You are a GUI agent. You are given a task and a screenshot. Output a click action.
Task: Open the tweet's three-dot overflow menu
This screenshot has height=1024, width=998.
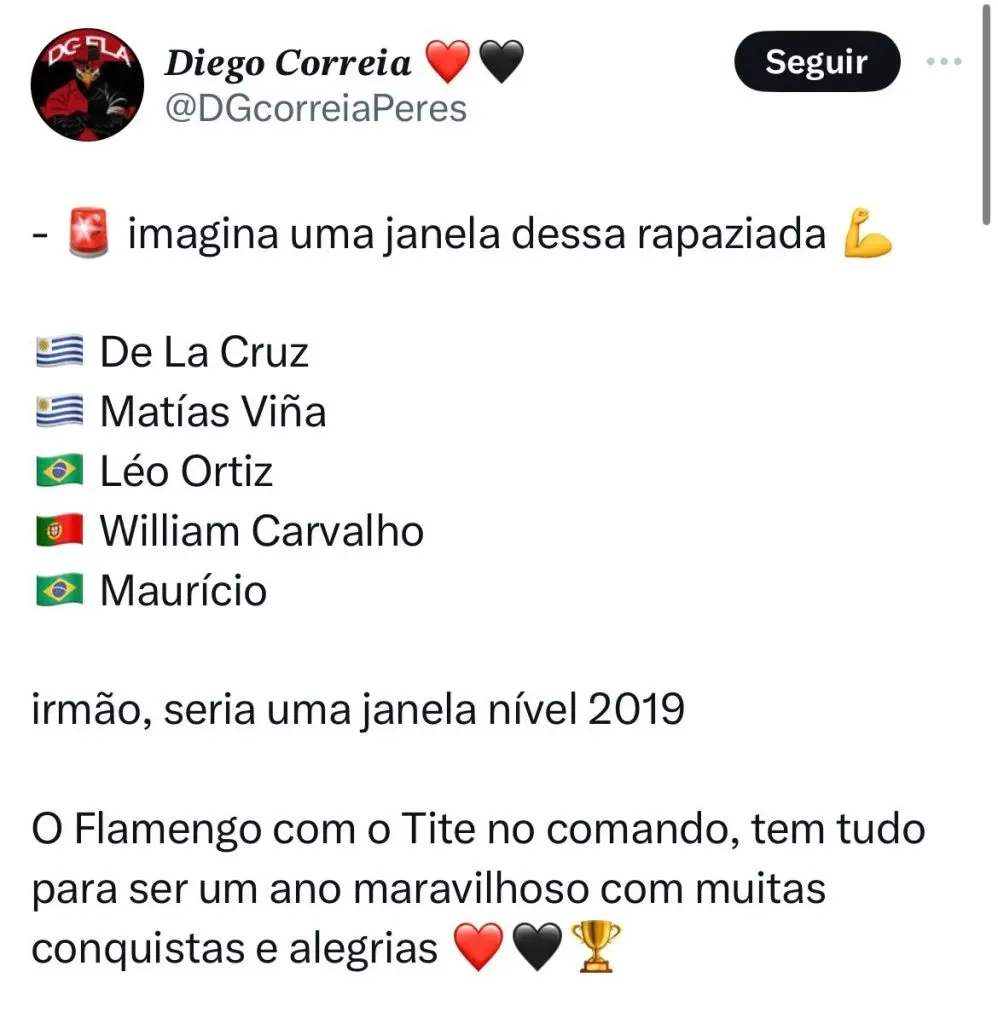coord(943,62)
